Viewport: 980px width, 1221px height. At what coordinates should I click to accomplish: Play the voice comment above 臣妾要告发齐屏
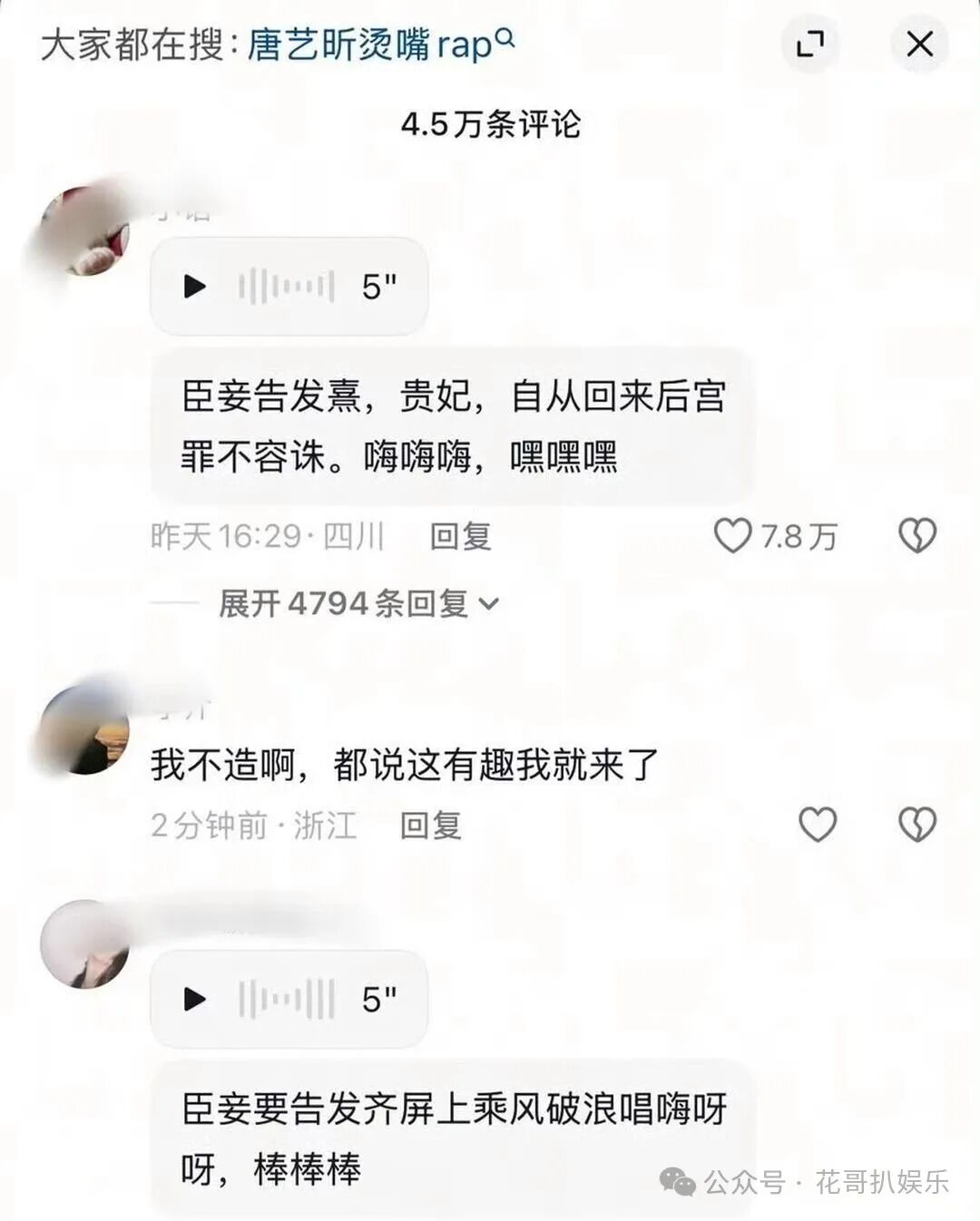click(x=195, y=999)
